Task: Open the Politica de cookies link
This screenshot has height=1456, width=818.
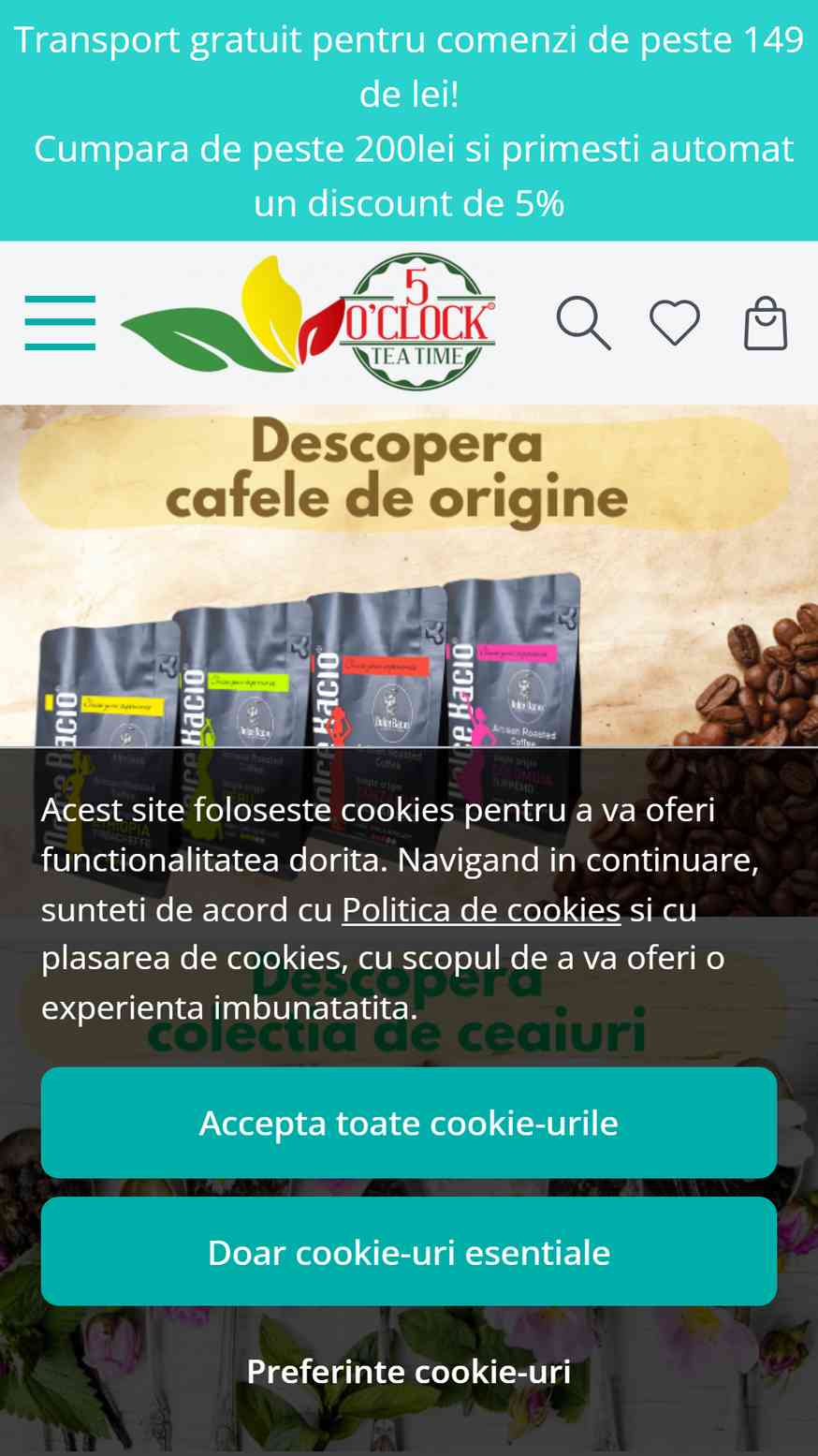Action: point(481,909)
